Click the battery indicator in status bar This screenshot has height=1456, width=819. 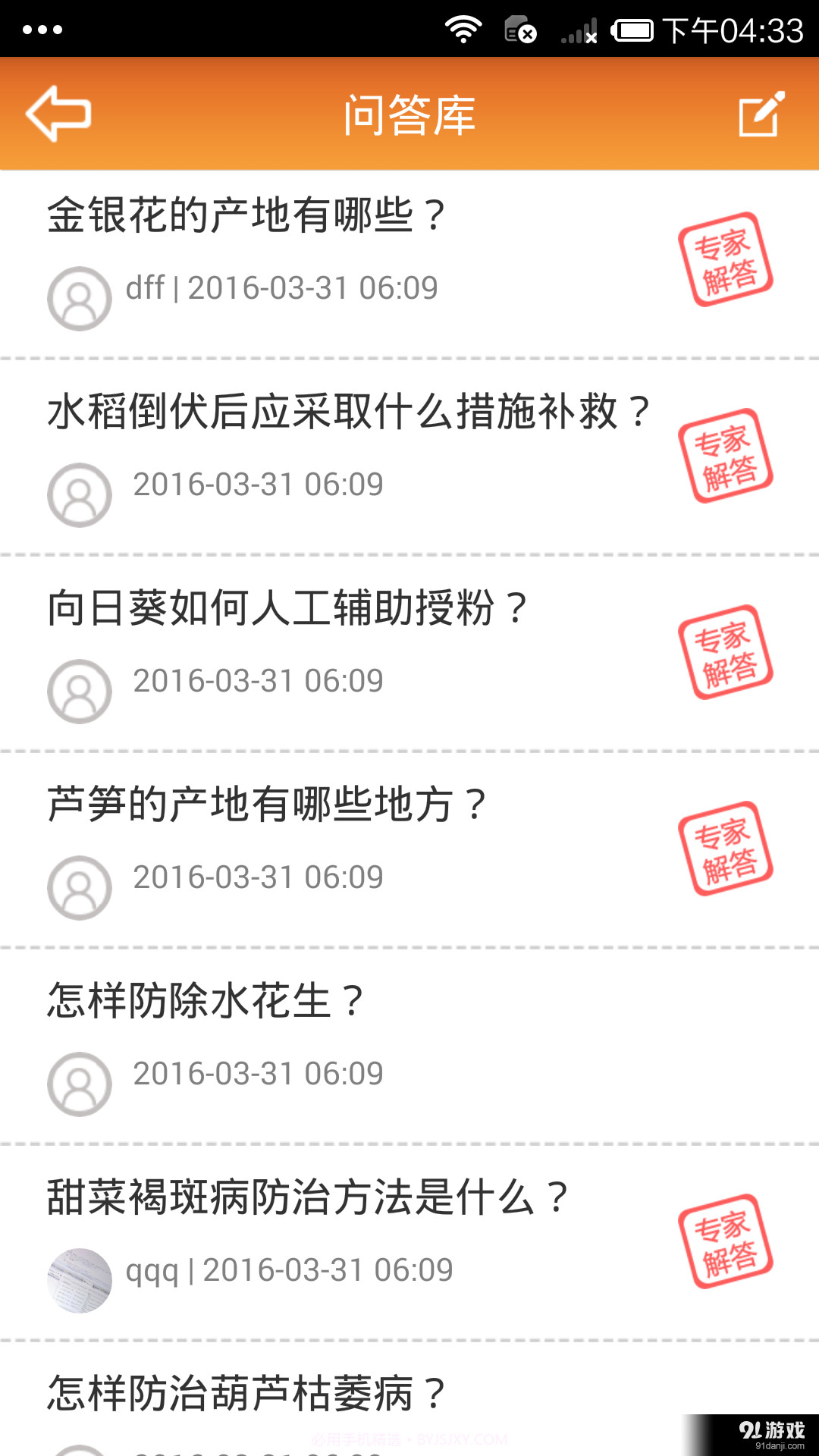point(633,28)
